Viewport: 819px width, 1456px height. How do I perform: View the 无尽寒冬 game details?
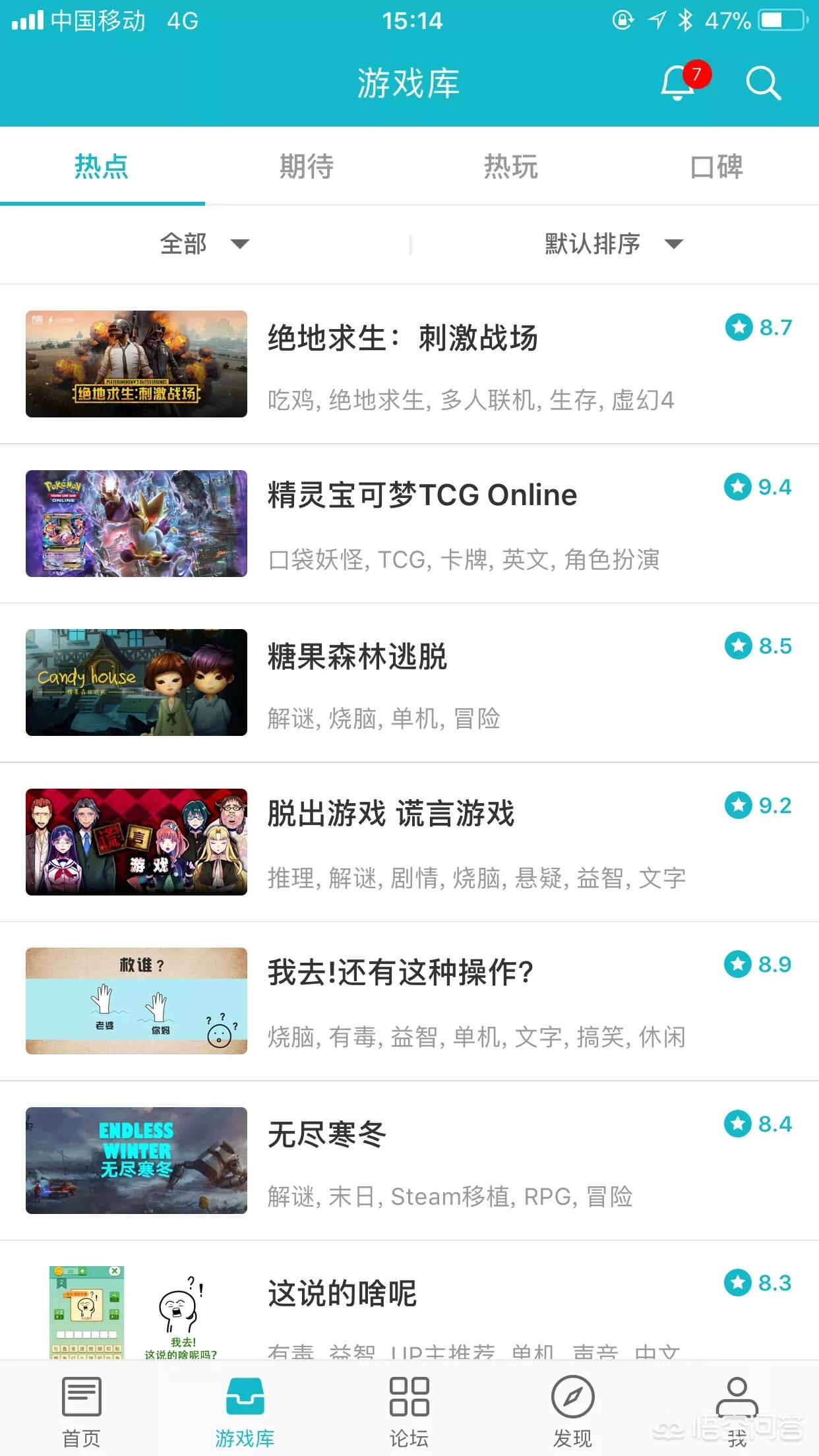(x=327, y=1134)
